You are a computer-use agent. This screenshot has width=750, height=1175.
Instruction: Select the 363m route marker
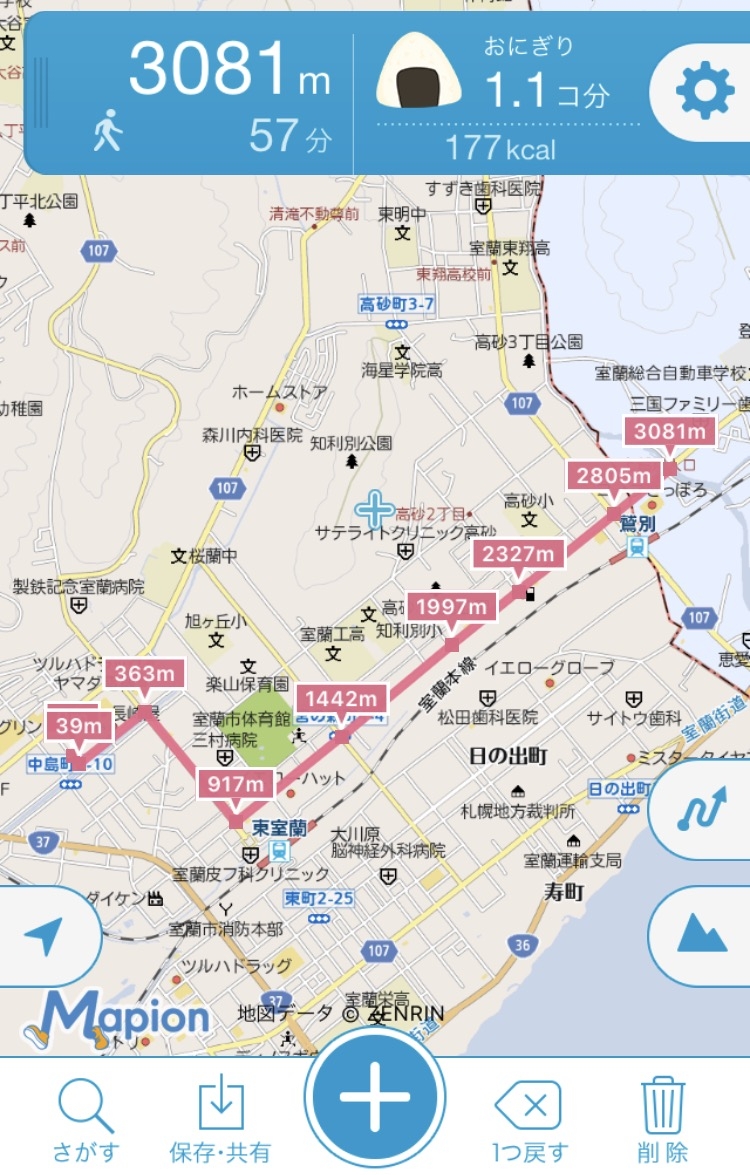(145, 674)
